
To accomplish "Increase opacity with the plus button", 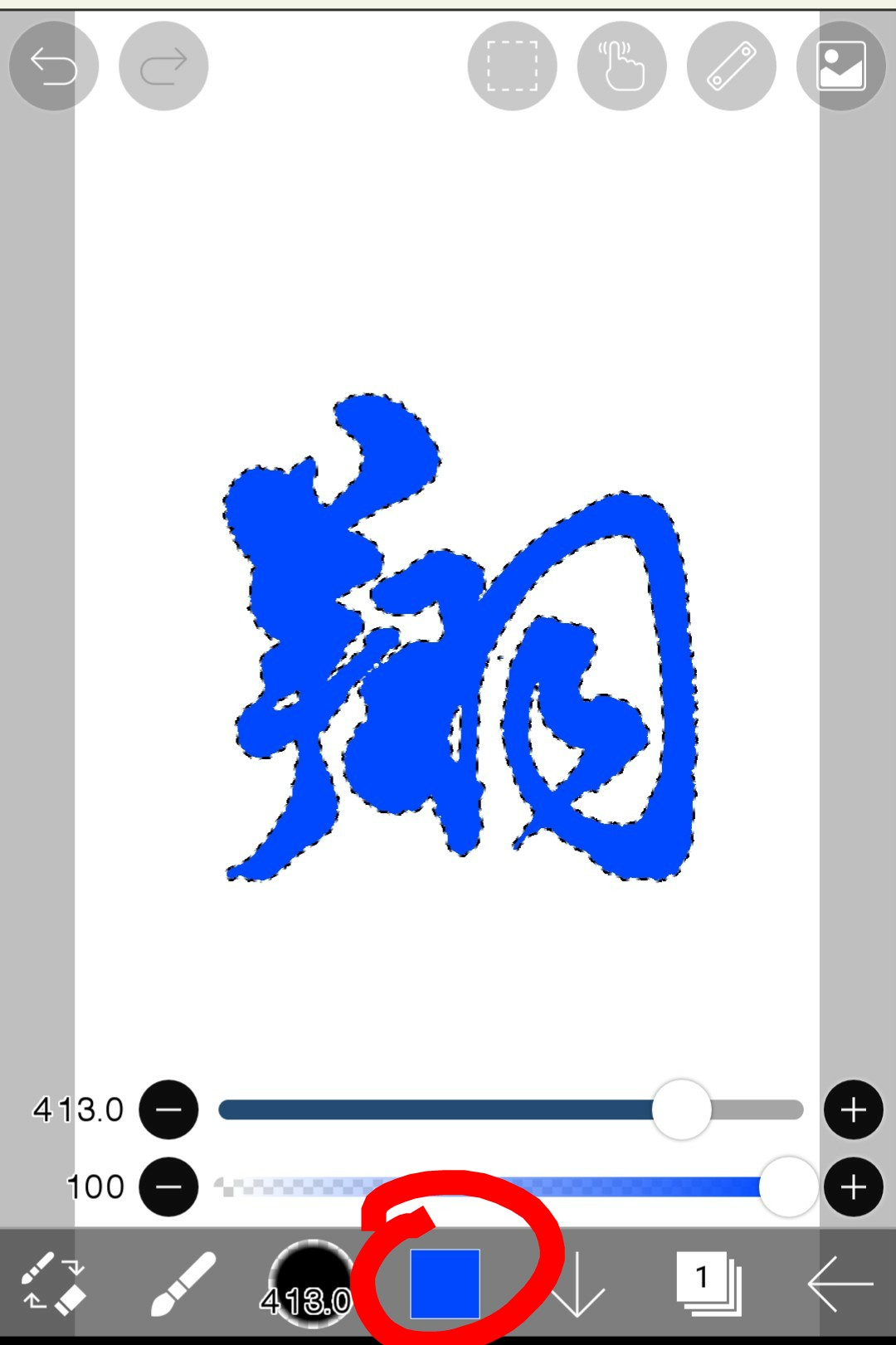I will pyautogui.click(x=853, y=1187).
